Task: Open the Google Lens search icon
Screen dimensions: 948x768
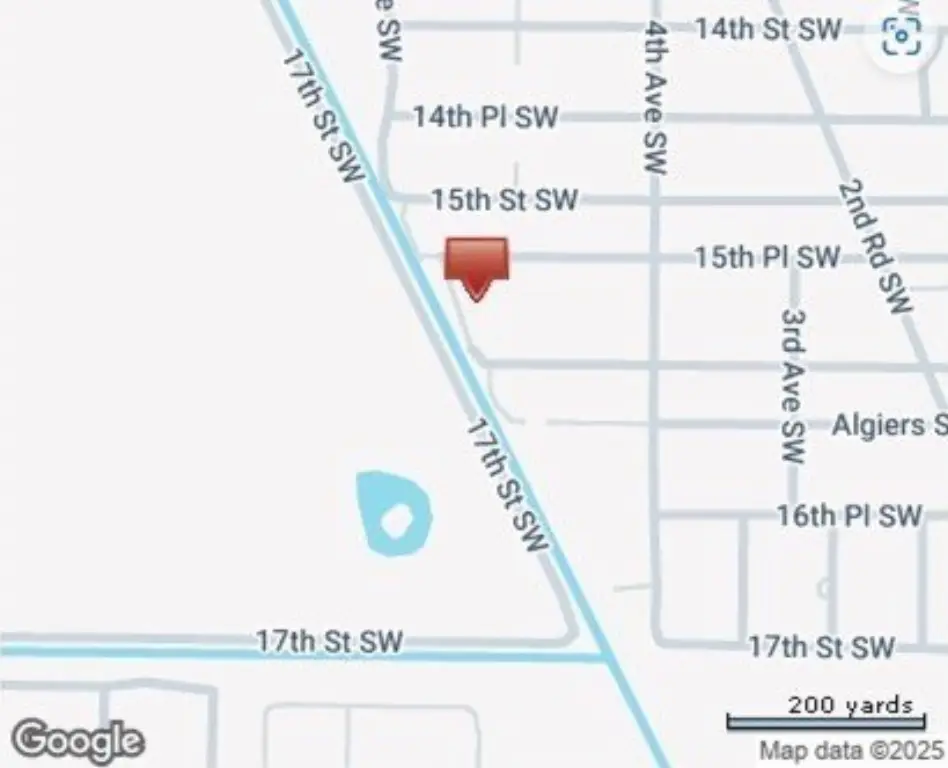Action: (900, 37)
